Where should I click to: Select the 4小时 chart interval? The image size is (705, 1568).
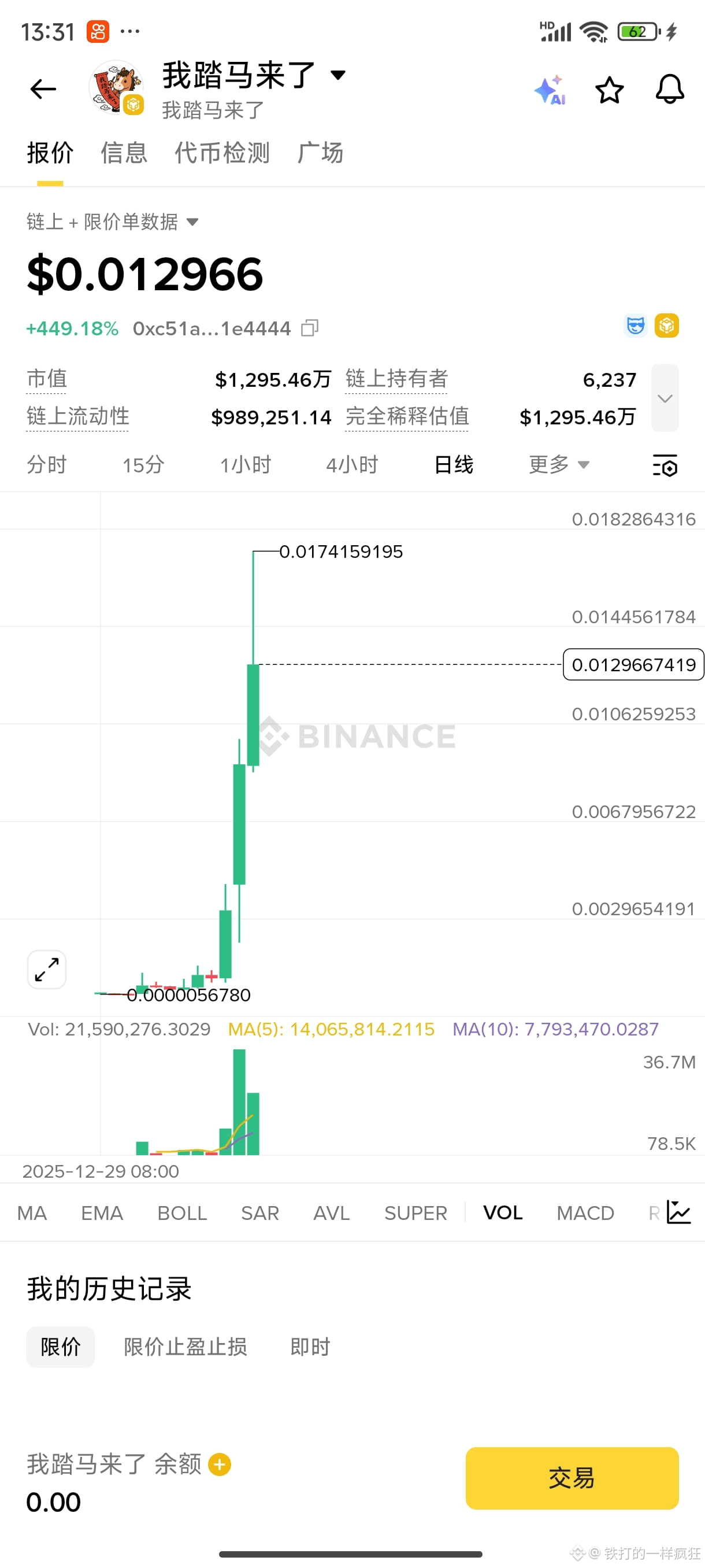click(x=351, y=465)
